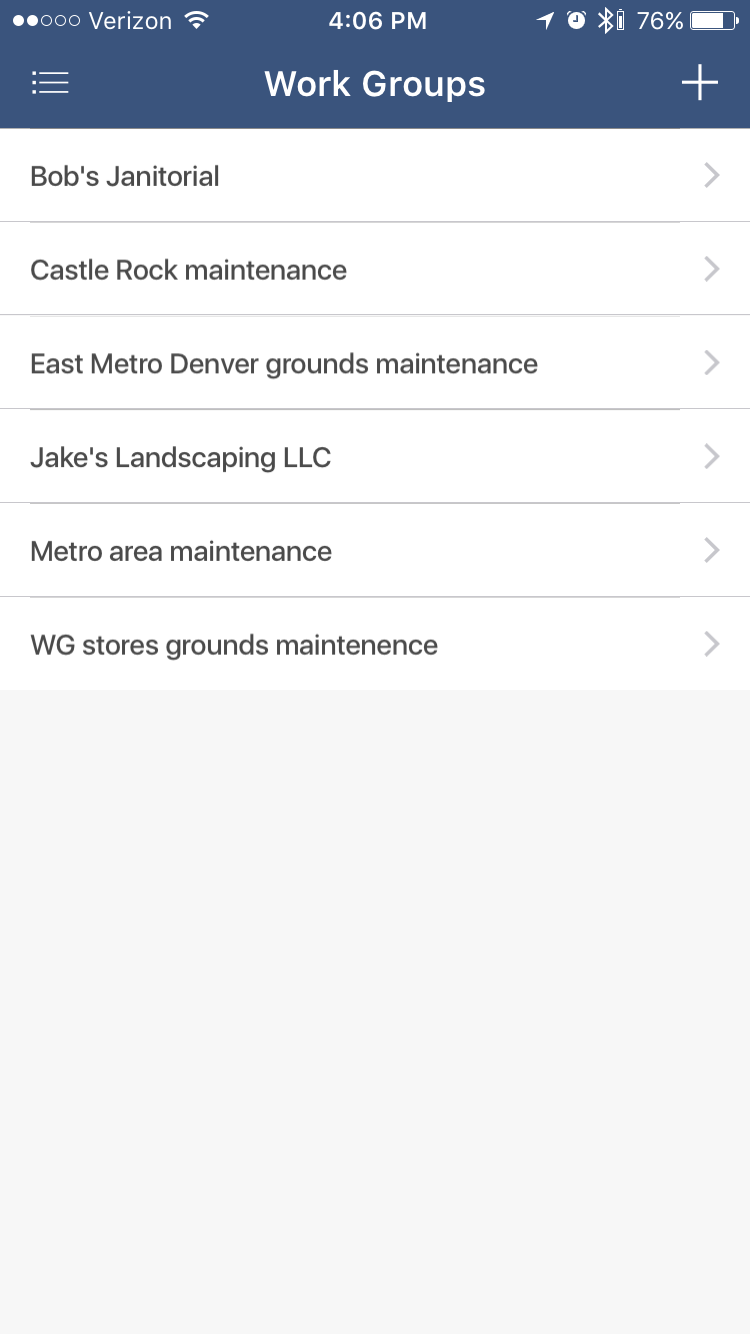Add a new work group
The width and height of the screenshot is (750, 1334).
coord(700,83)
